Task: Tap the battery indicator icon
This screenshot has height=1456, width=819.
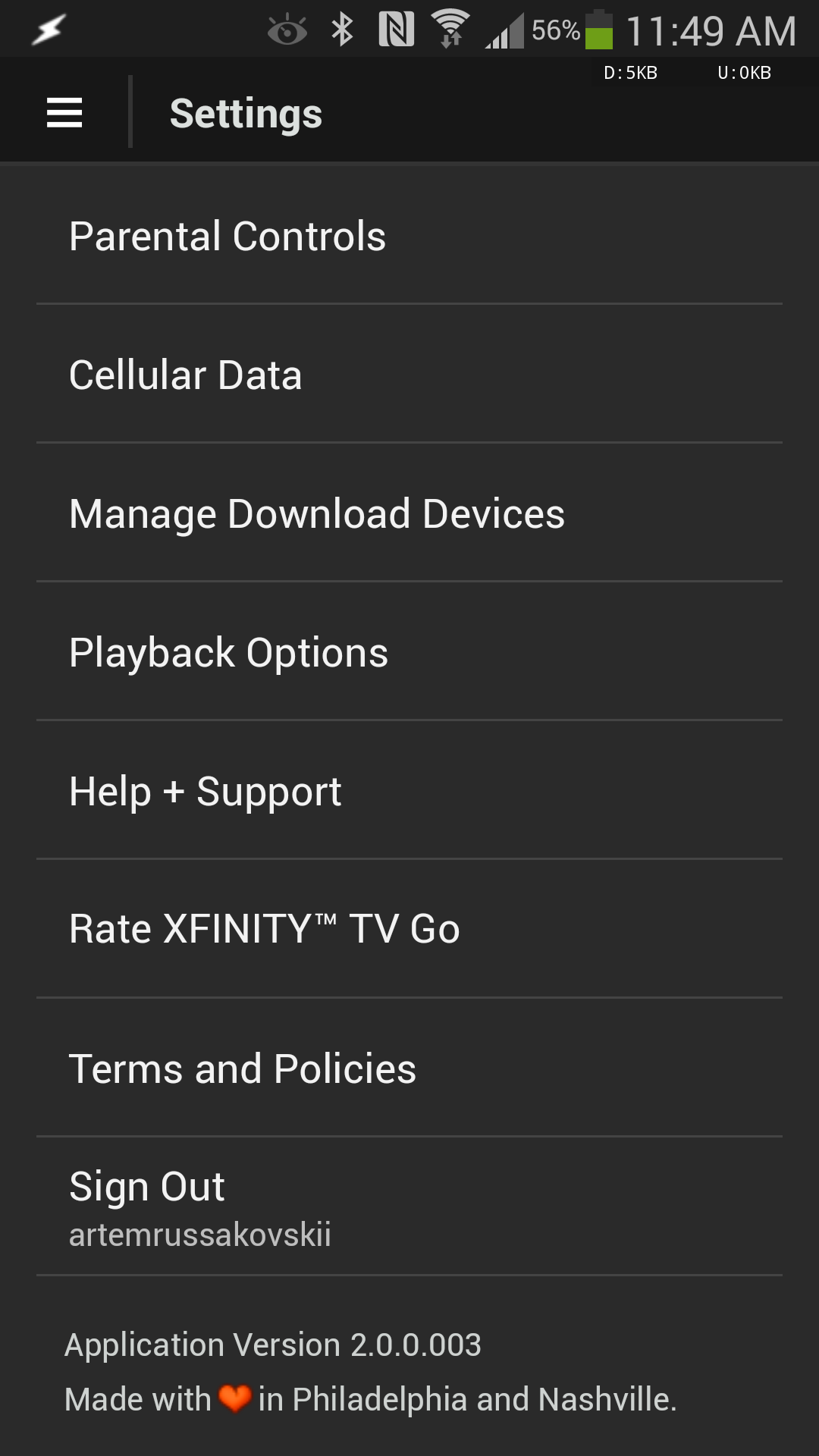Action: (599, 29)
